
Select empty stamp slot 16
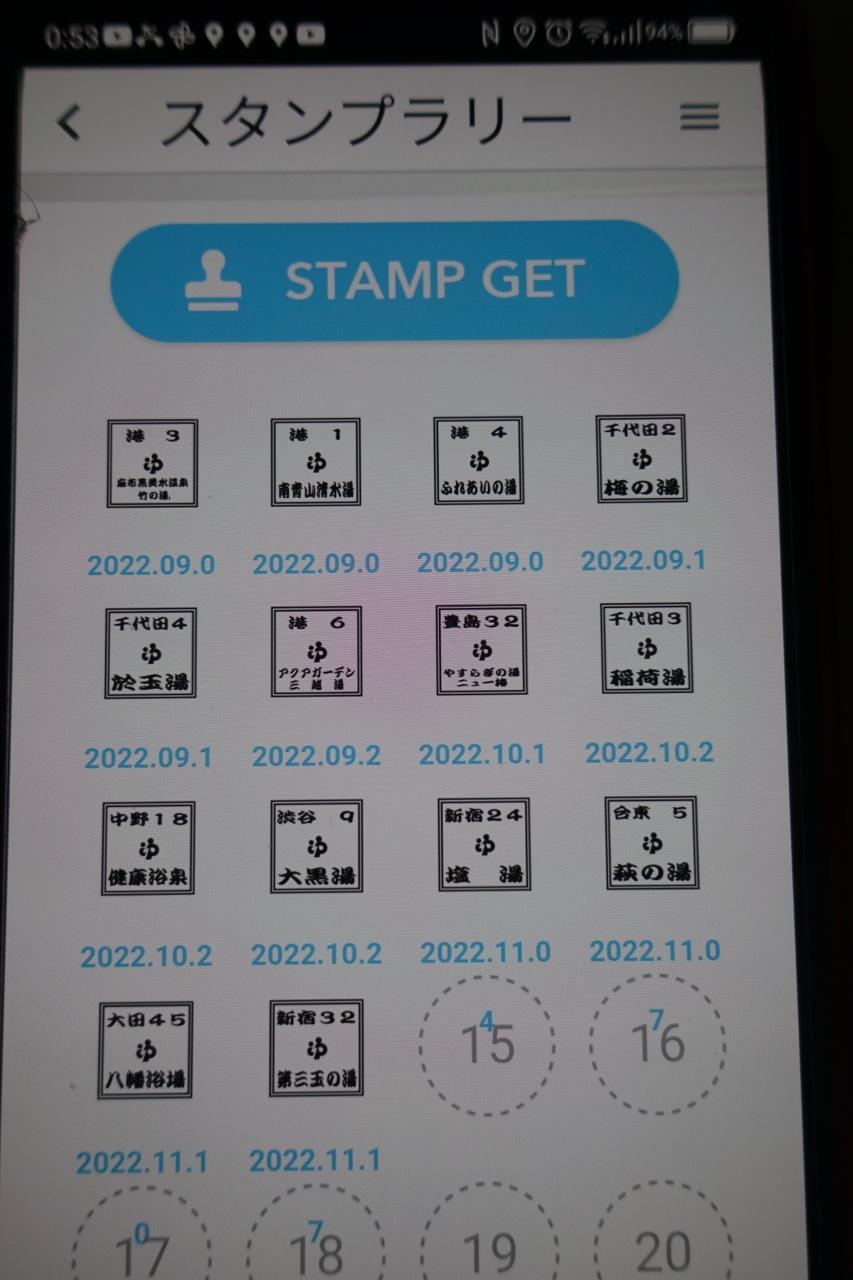[x=657, y=1044]
